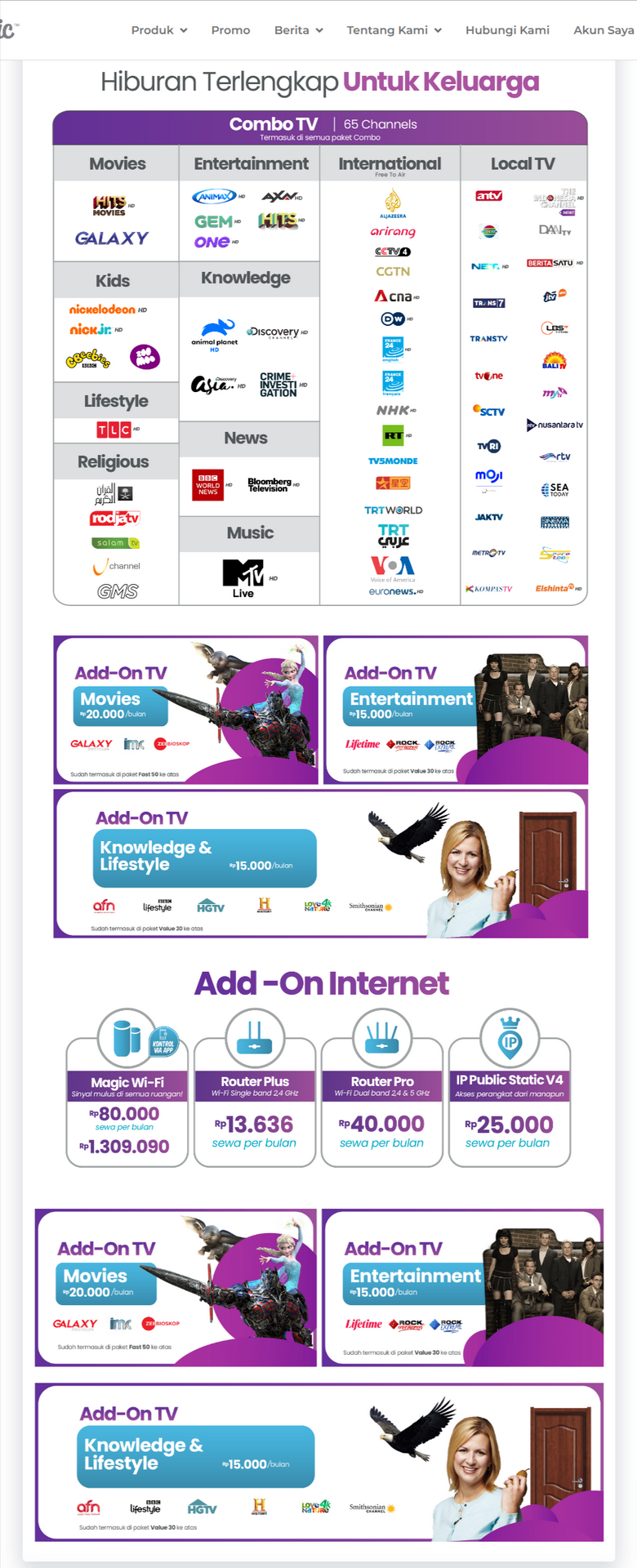Expand the Berita dropdown menu
This screenshot has width=637, height=1568.
298,30
